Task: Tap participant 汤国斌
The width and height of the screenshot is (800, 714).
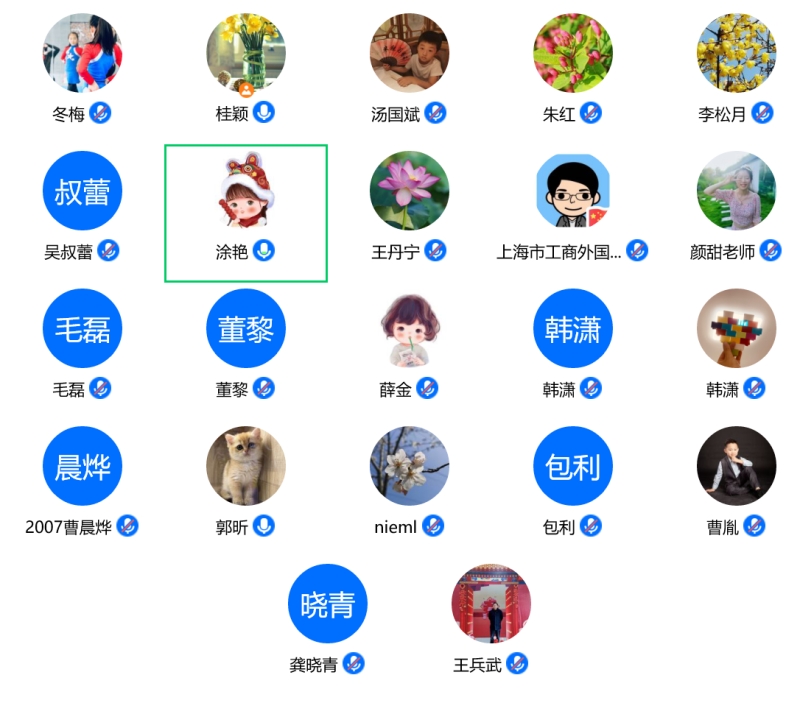Action: 409,54
